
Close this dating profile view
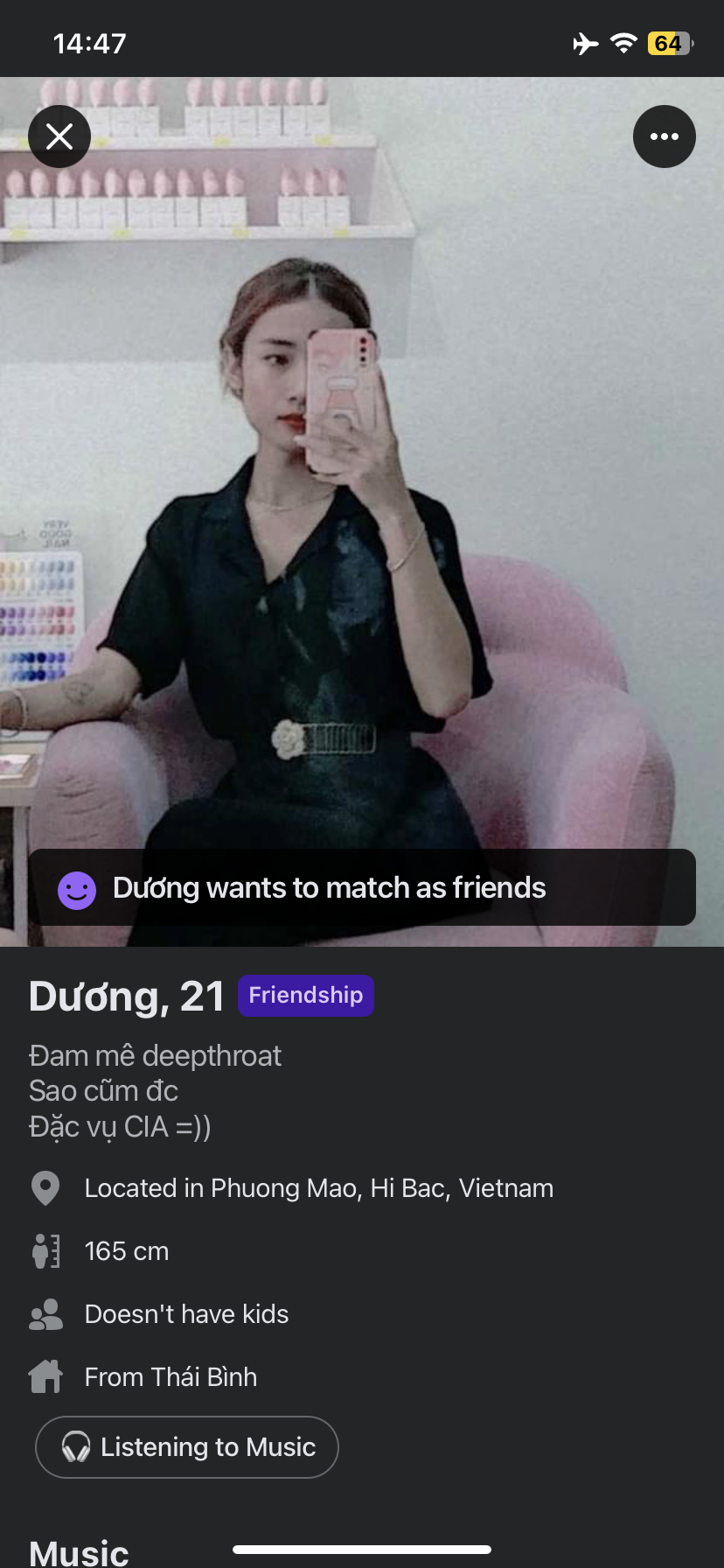59,136
